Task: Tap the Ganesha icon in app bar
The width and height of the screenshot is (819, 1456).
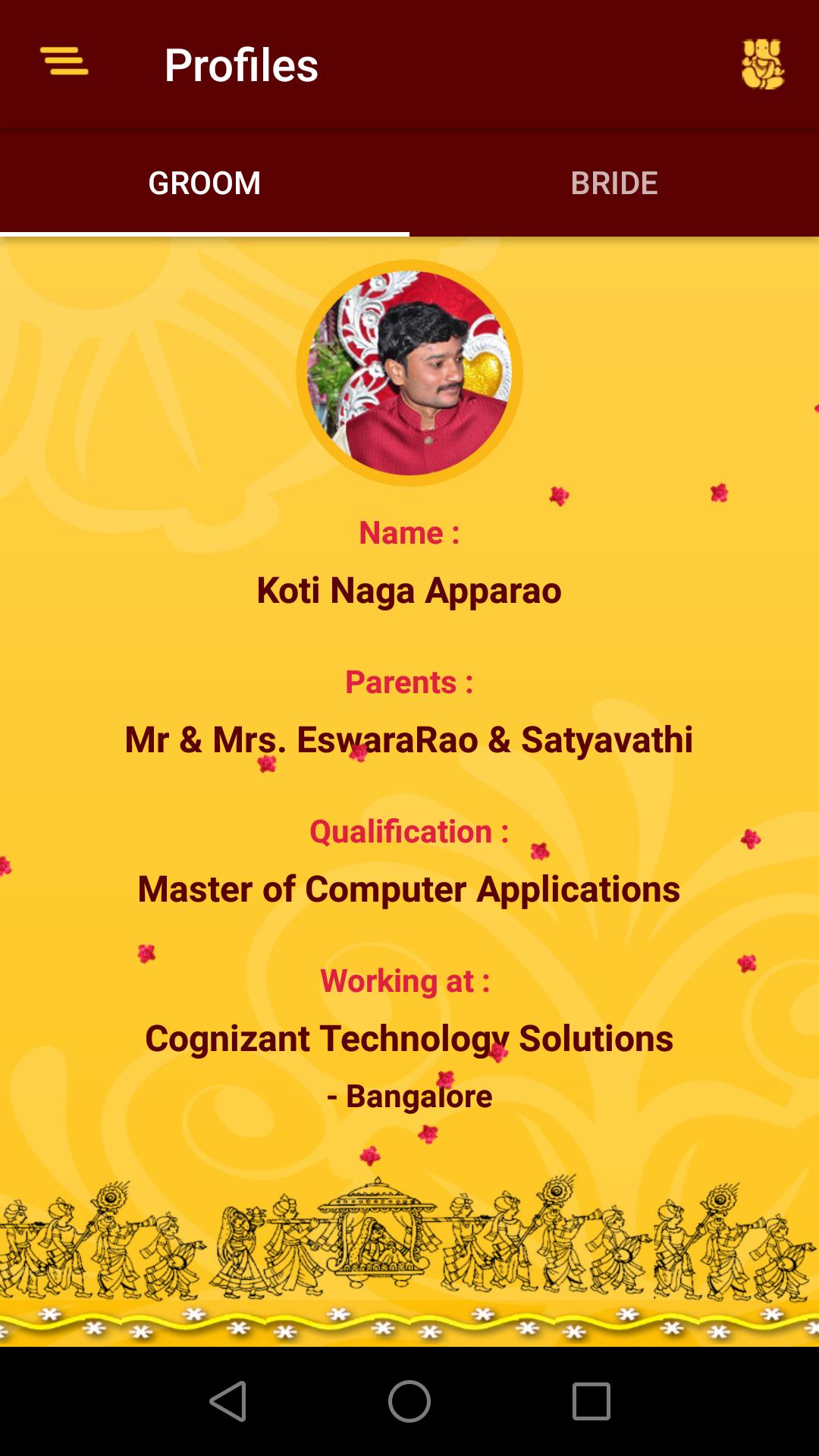Action: [x=762, y=64]
